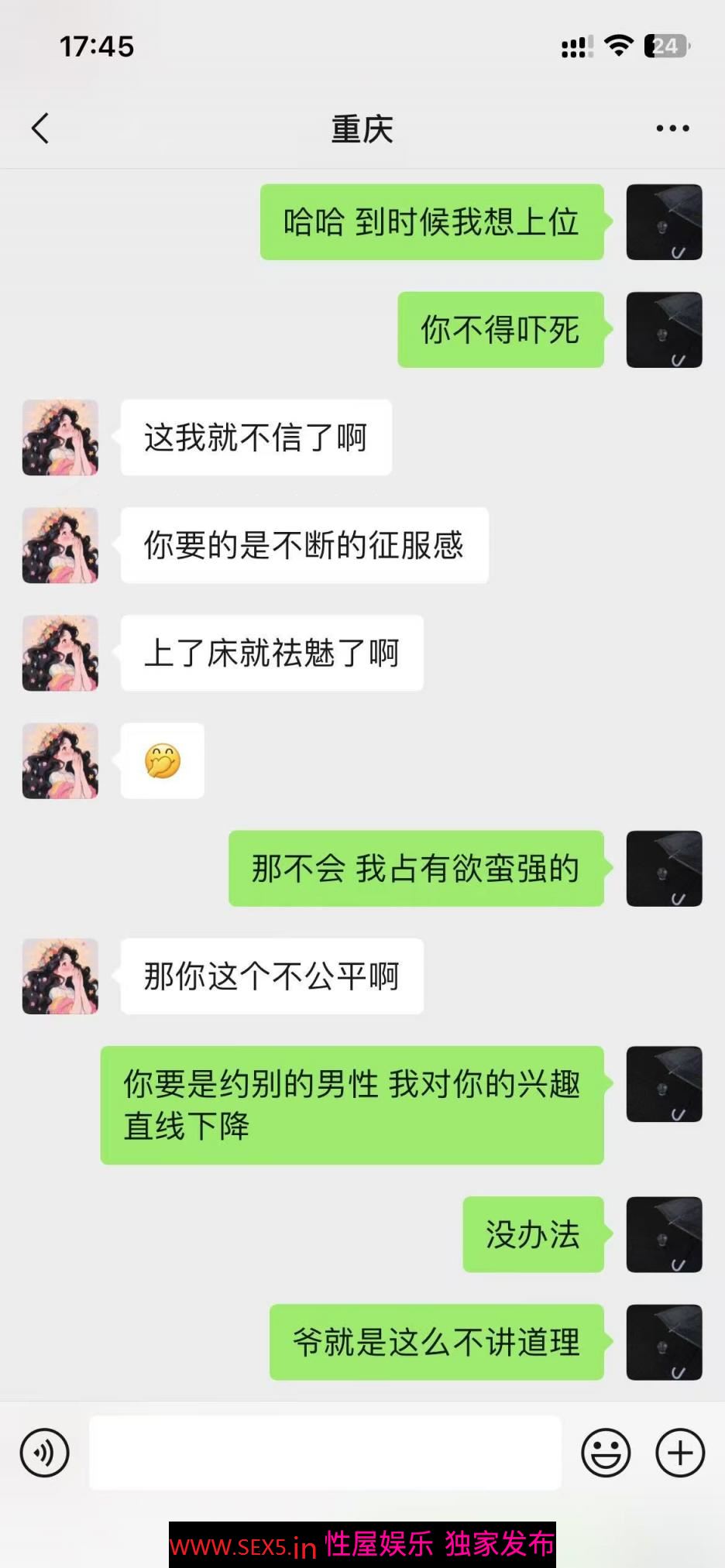Focus the message text field
Viewport: 725px width, 1568px height.
pos(325,1452)
